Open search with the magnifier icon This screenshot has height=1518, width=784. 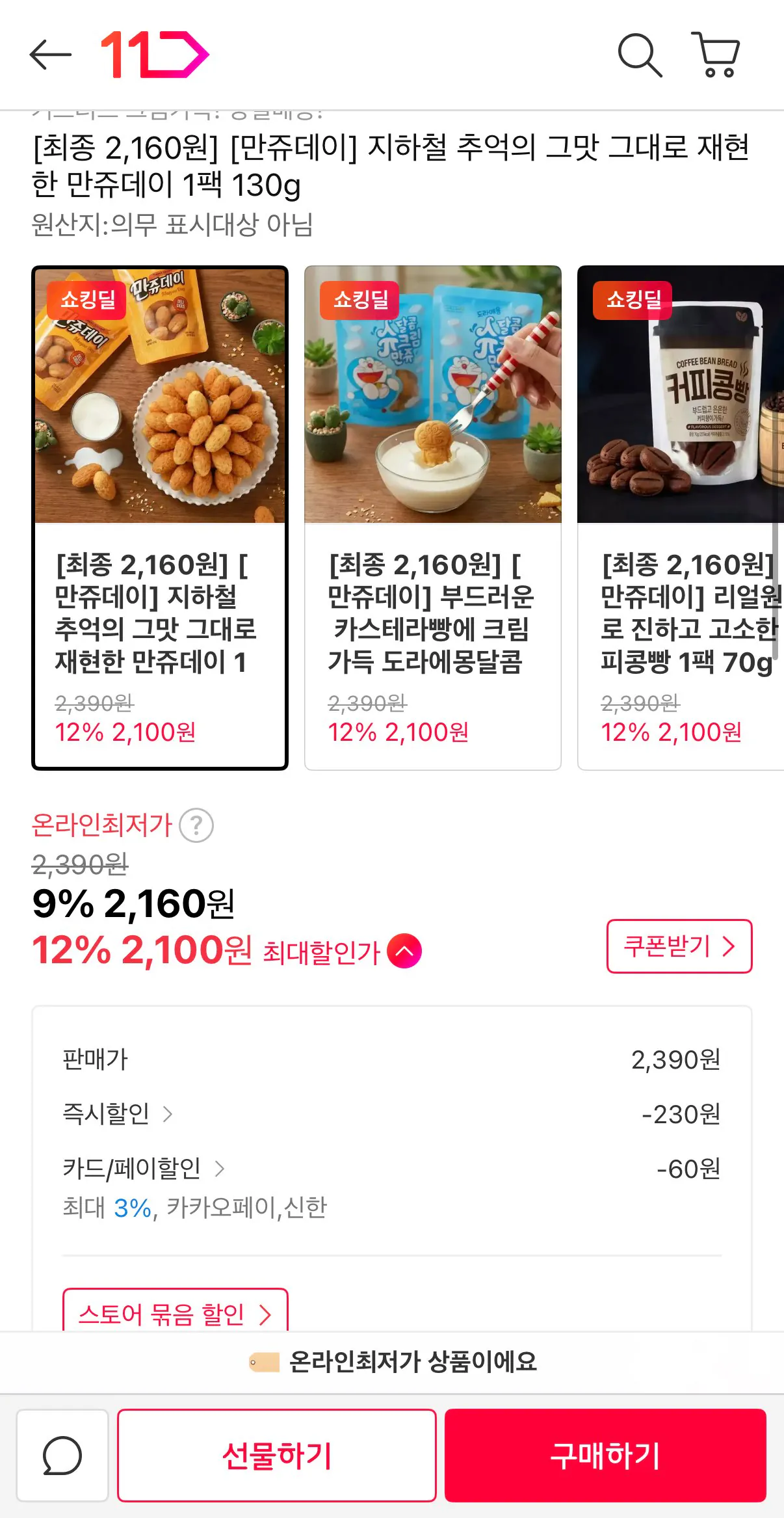pyautogui.click(x=640, y=55)
